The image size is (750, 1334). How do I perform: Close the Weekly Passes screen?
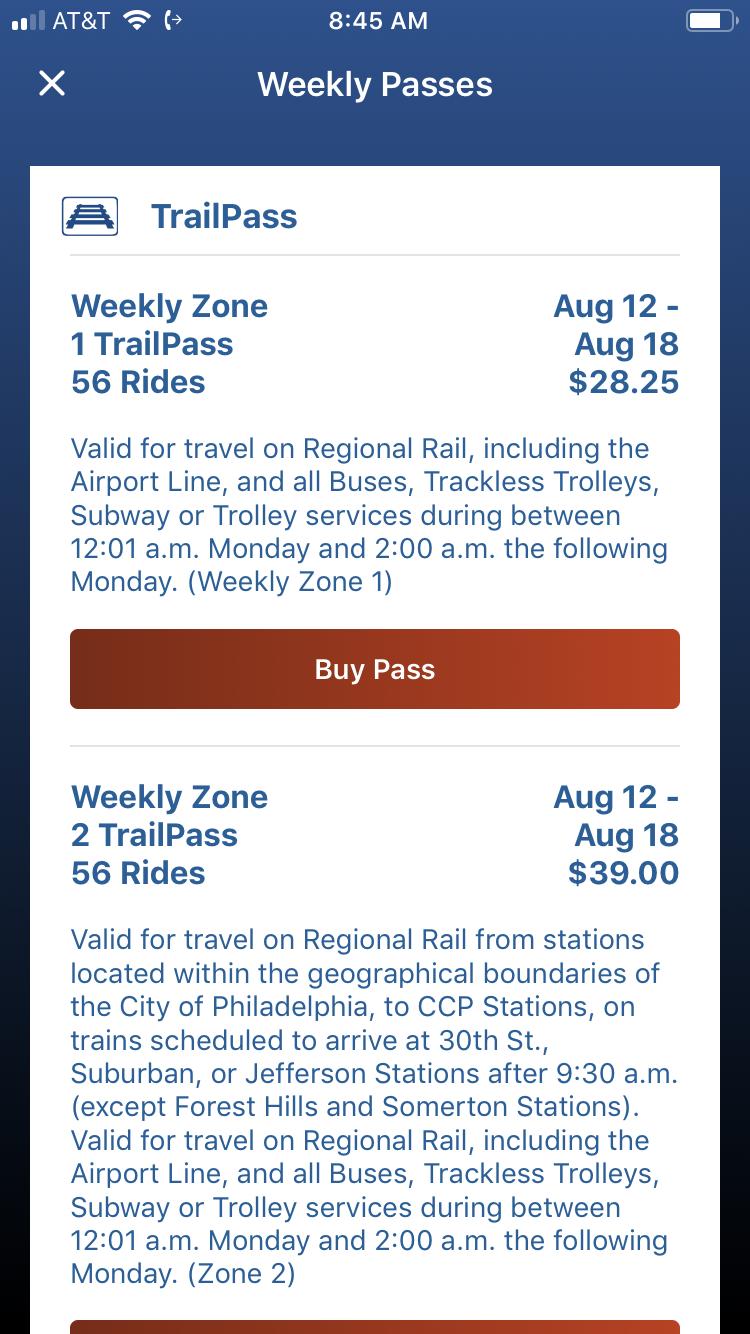pyautogui.click(x=52, y=84)
